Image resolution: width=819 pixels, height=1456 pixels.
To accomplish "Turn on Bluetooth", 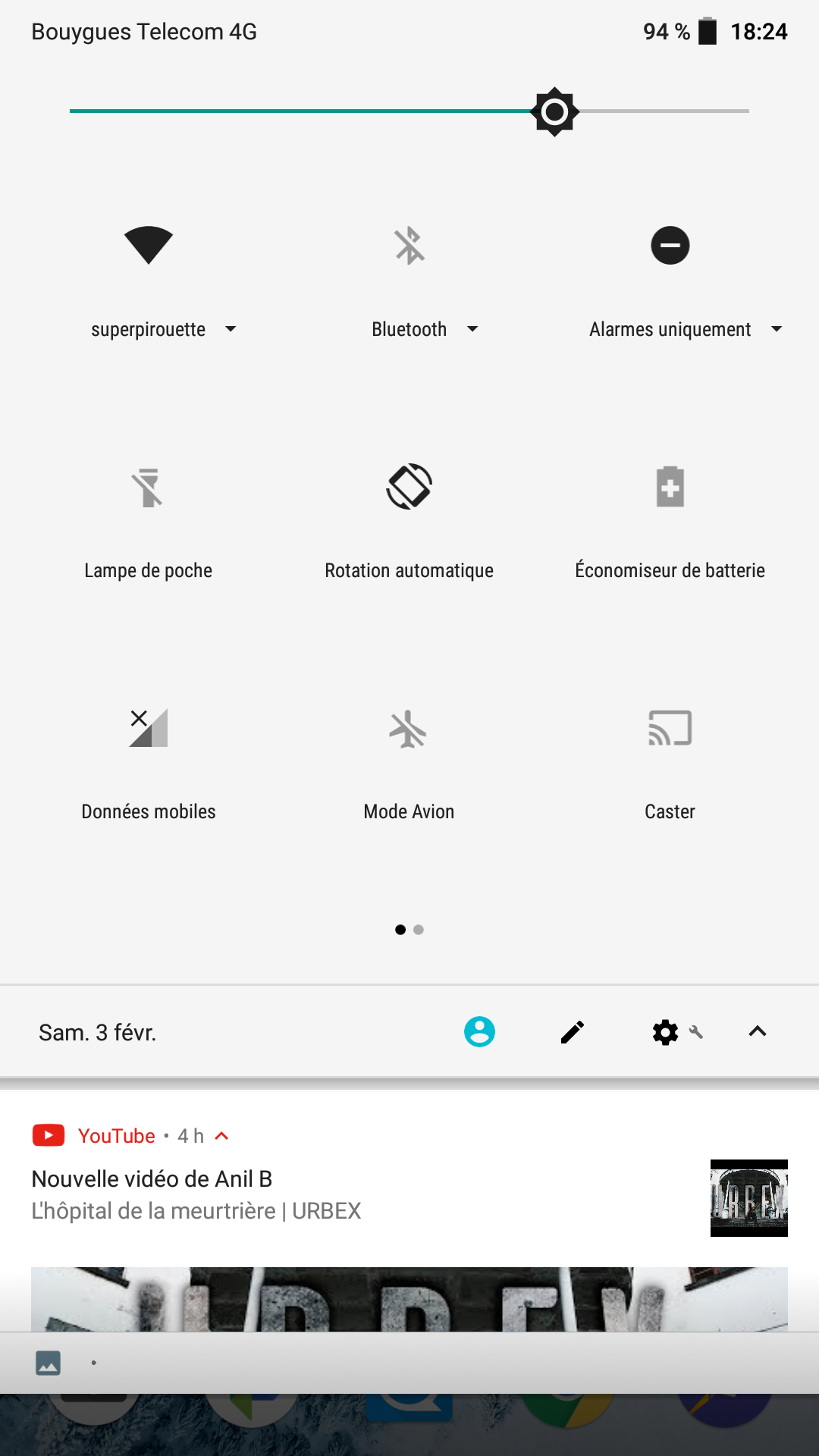I will [409, 246].
